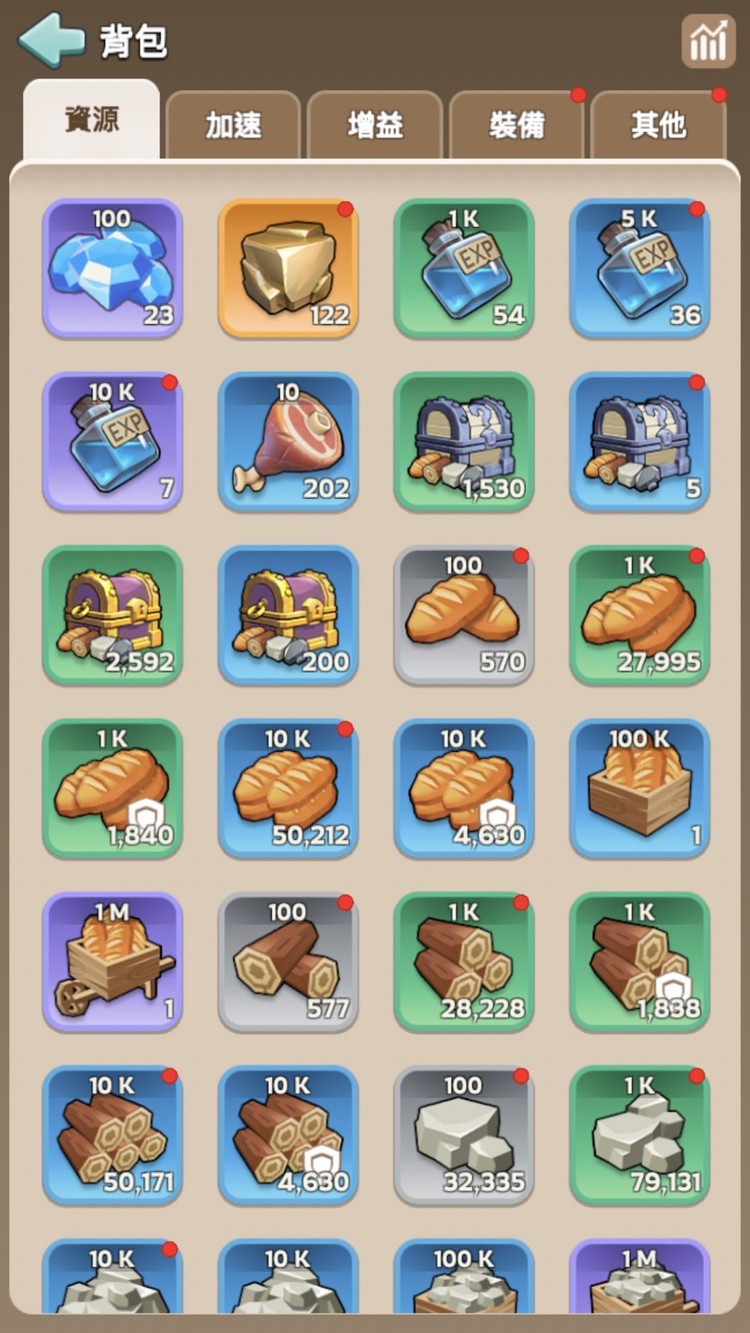Select the 1 M bread cart
The image size is (750, 1333).
112,962
